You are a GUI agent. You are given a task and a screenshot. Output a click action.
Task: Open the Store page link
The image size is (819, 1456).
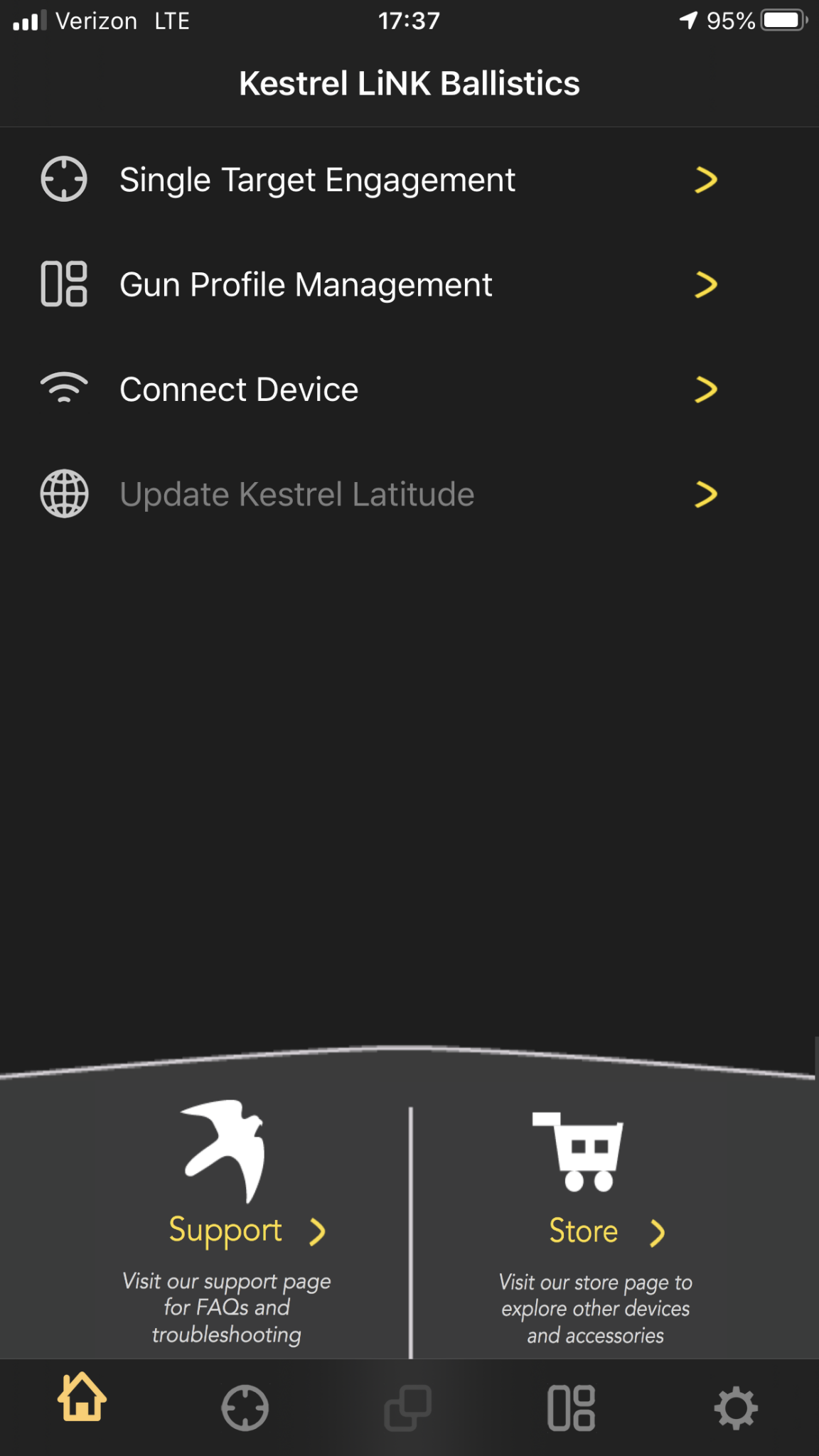606,1231
